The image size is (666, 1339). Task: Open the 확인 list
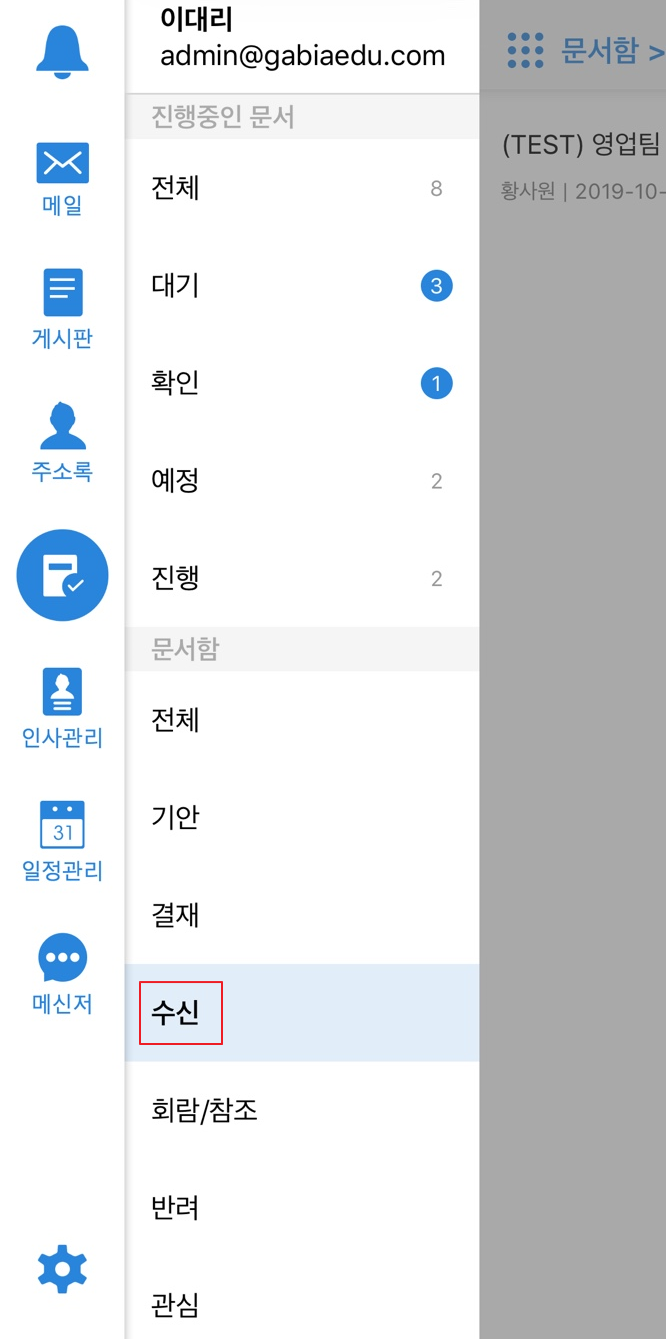pos(302,383)
